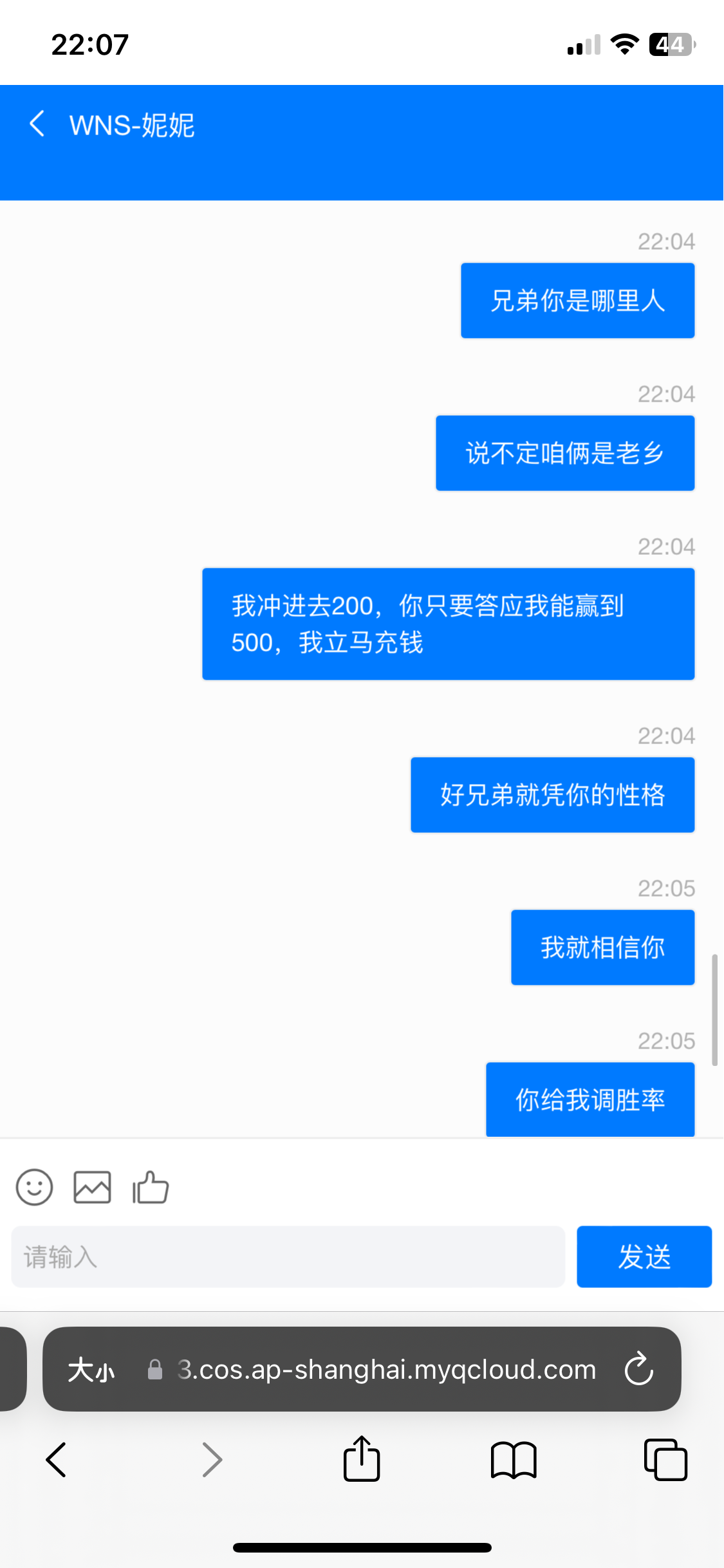
Task: Go back in Safari browser history
Action: pyautogui.click(x=57, y=1460)
